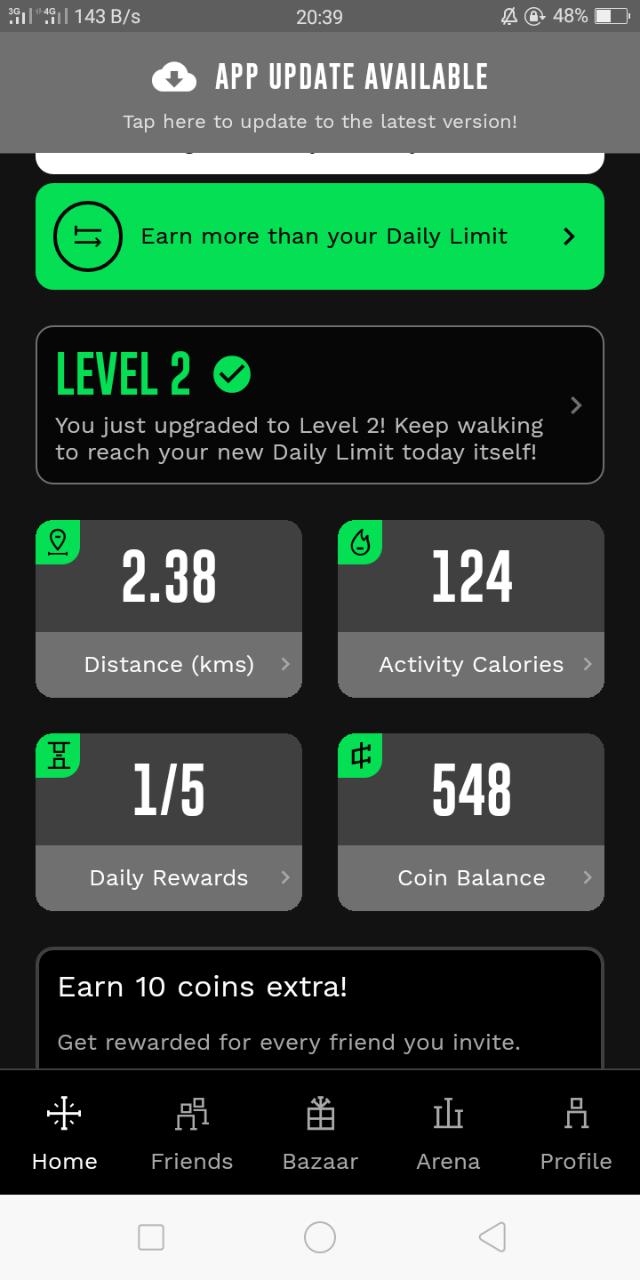This screenshot has width=640, height=1280.
Task: Open Daily Rewards card
Action: [169, 822]
